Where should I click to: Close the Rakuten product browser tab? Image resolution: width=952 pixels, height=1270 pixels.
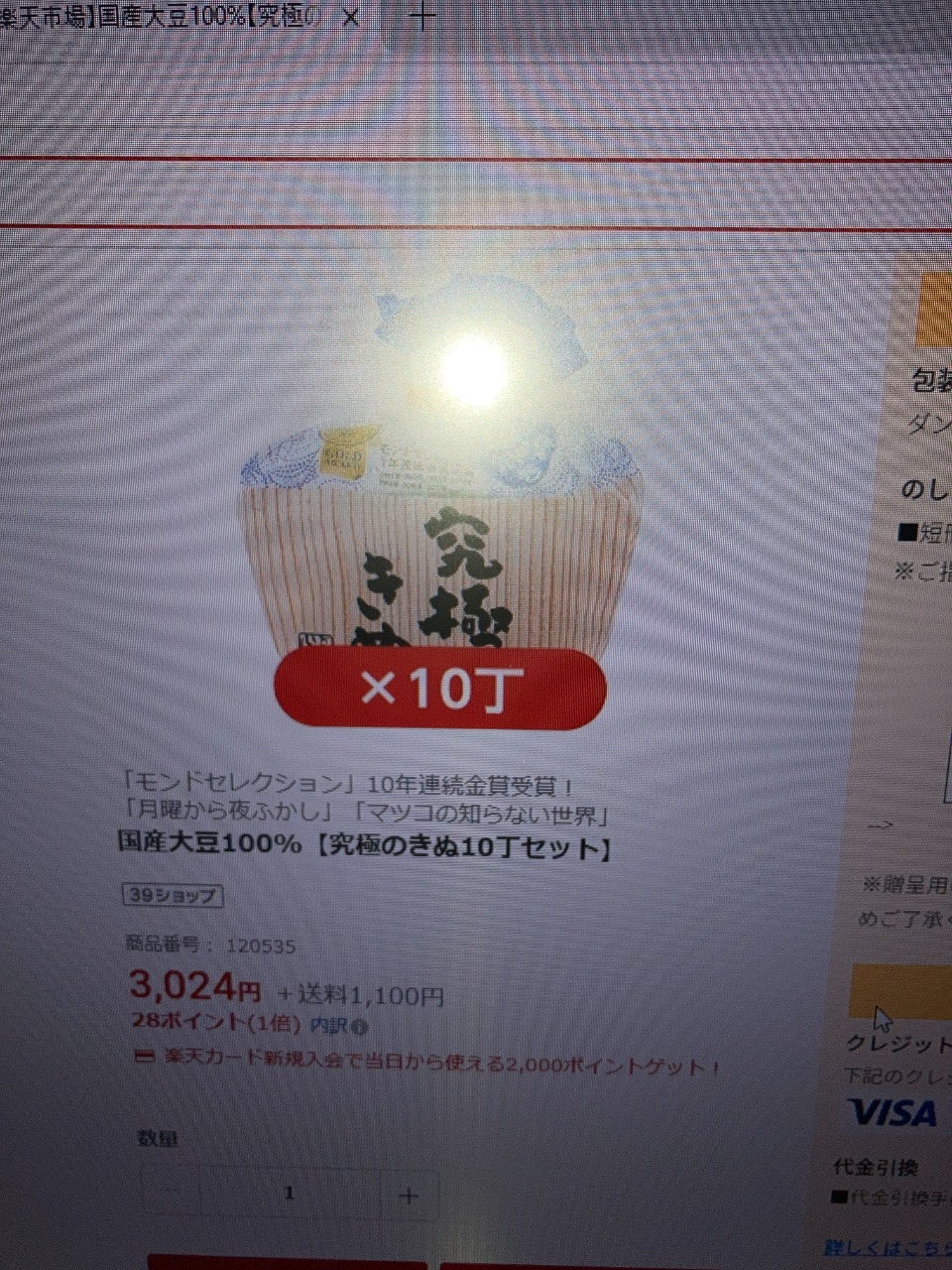pyautogui.click(x=351, y=19)
